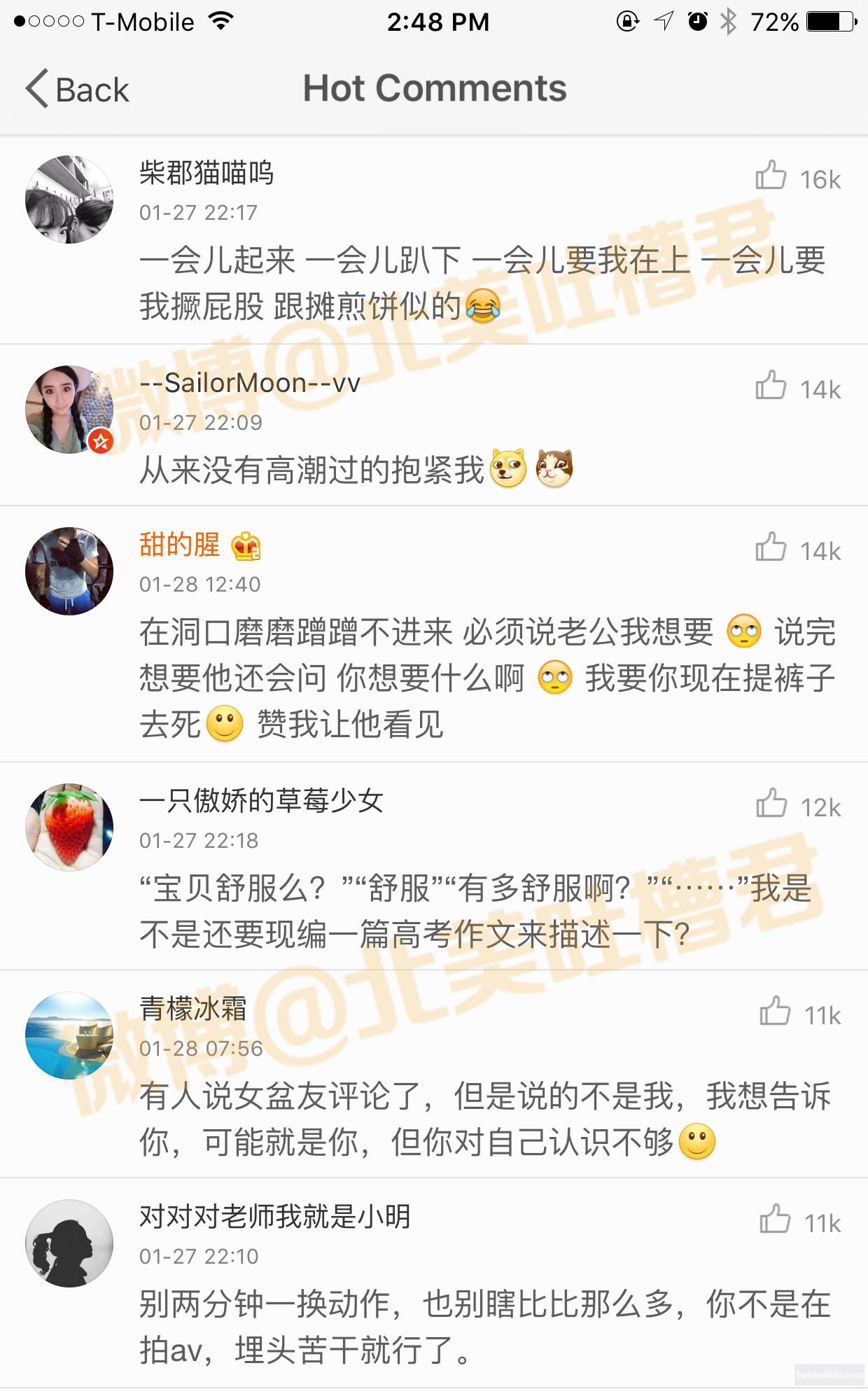Like the comment by 对对对老师我就是小明
This screenshot has width=868, height=1389.
[x=775, y=1220]
